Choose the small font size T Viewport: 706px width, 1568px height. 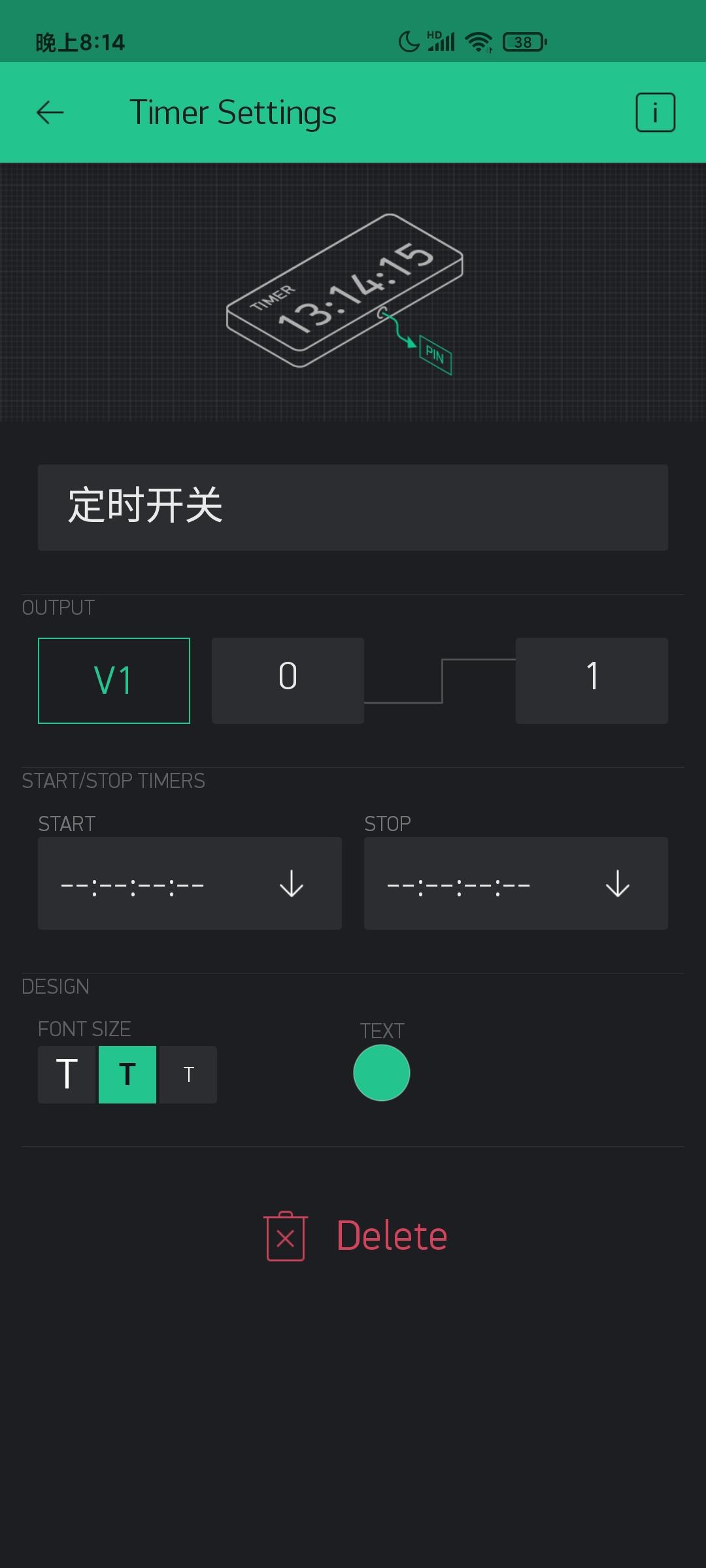(x=188, y=1075)
